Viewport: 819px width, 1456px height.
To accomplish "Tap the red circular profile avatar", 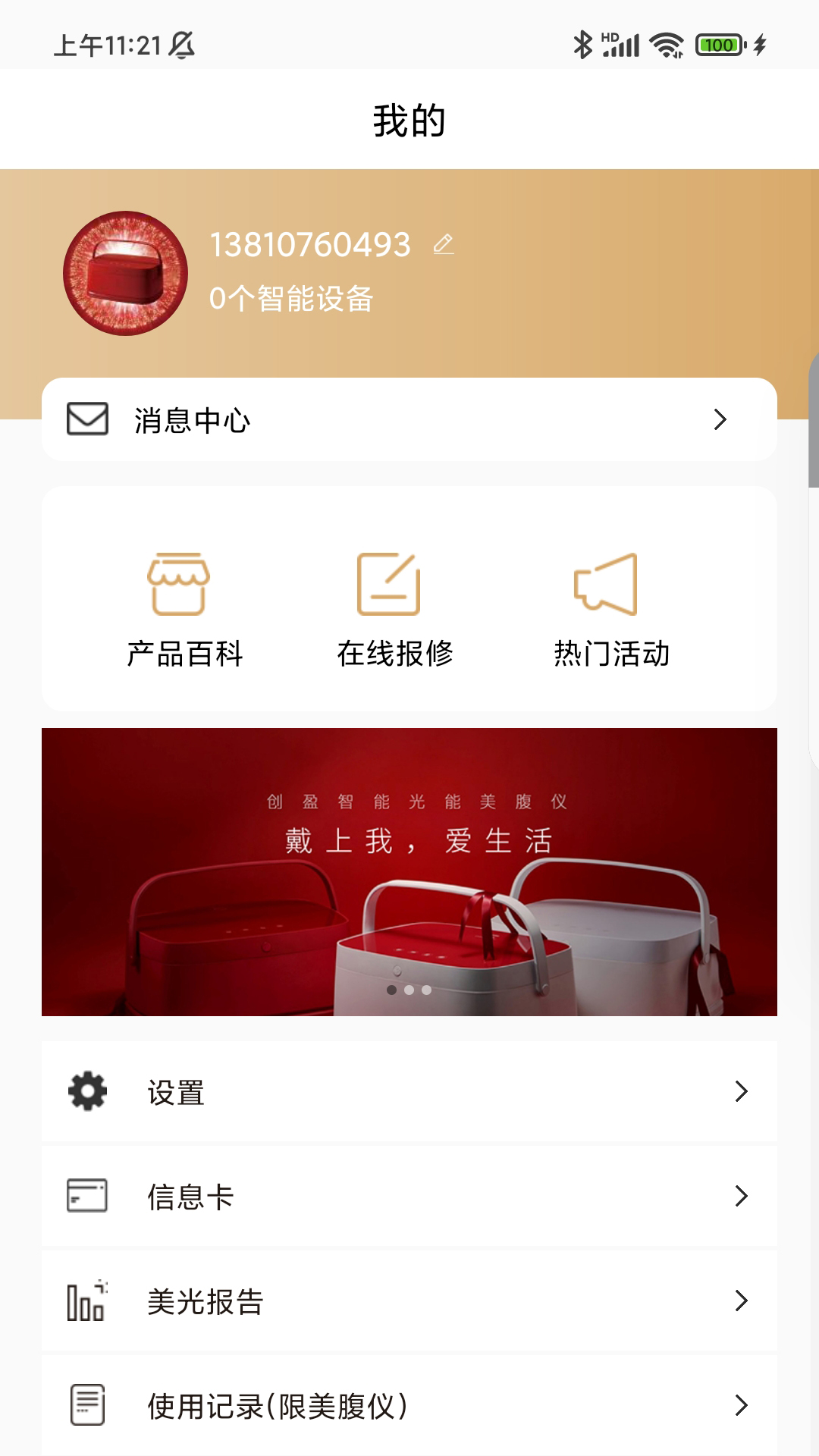I will [125, 275].
